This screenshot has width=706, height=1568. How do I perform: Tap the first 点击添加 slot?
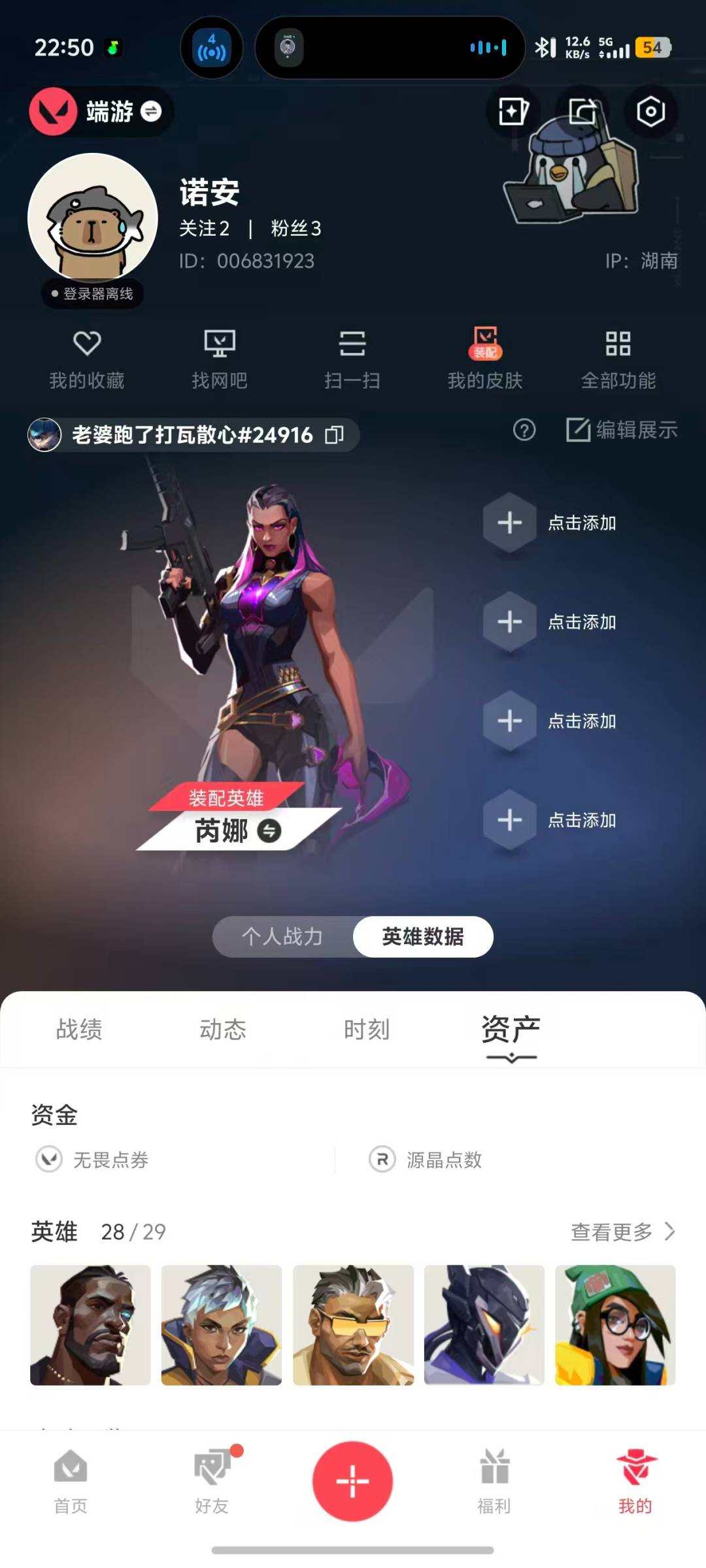(510, 522)
